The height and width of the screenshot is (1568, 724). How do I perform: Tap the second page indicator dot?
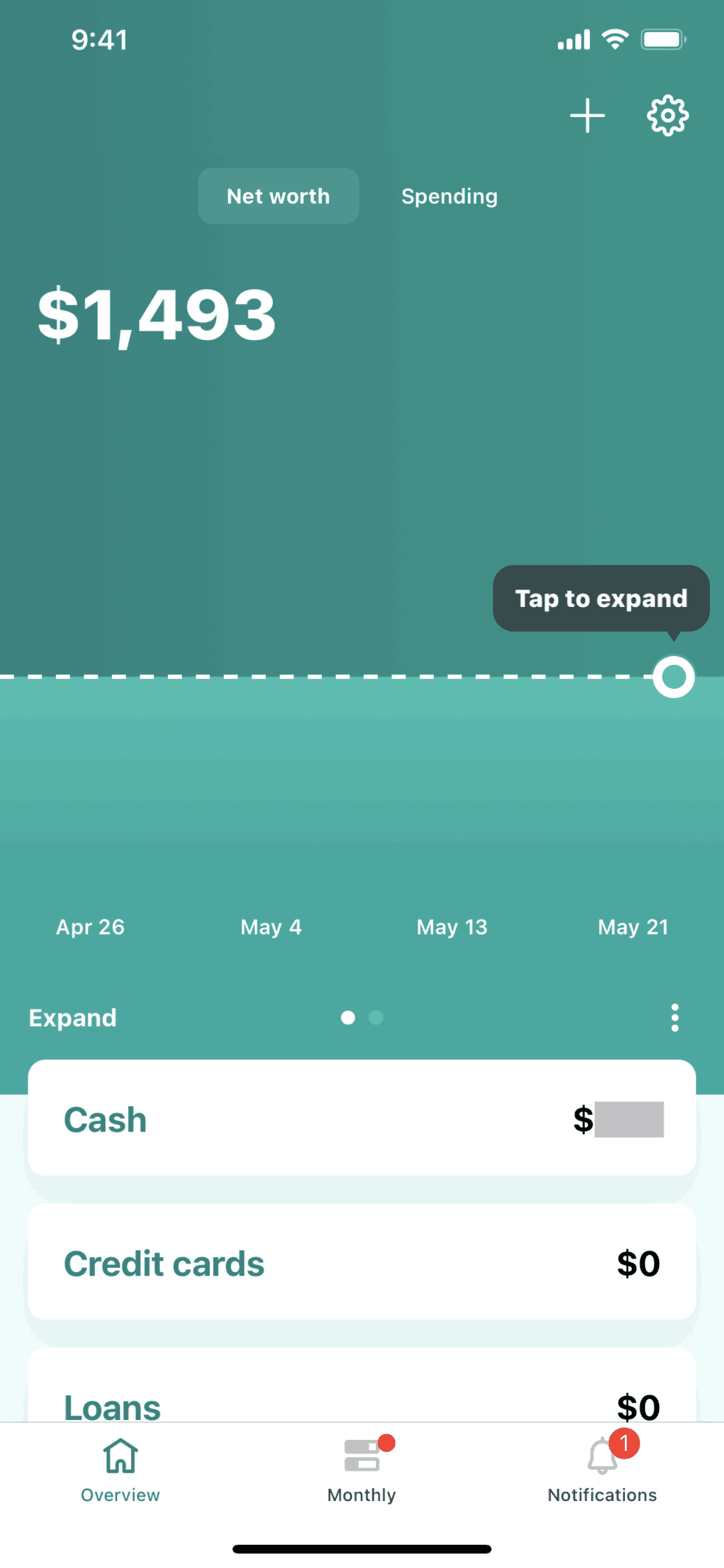coord(376,1018)
